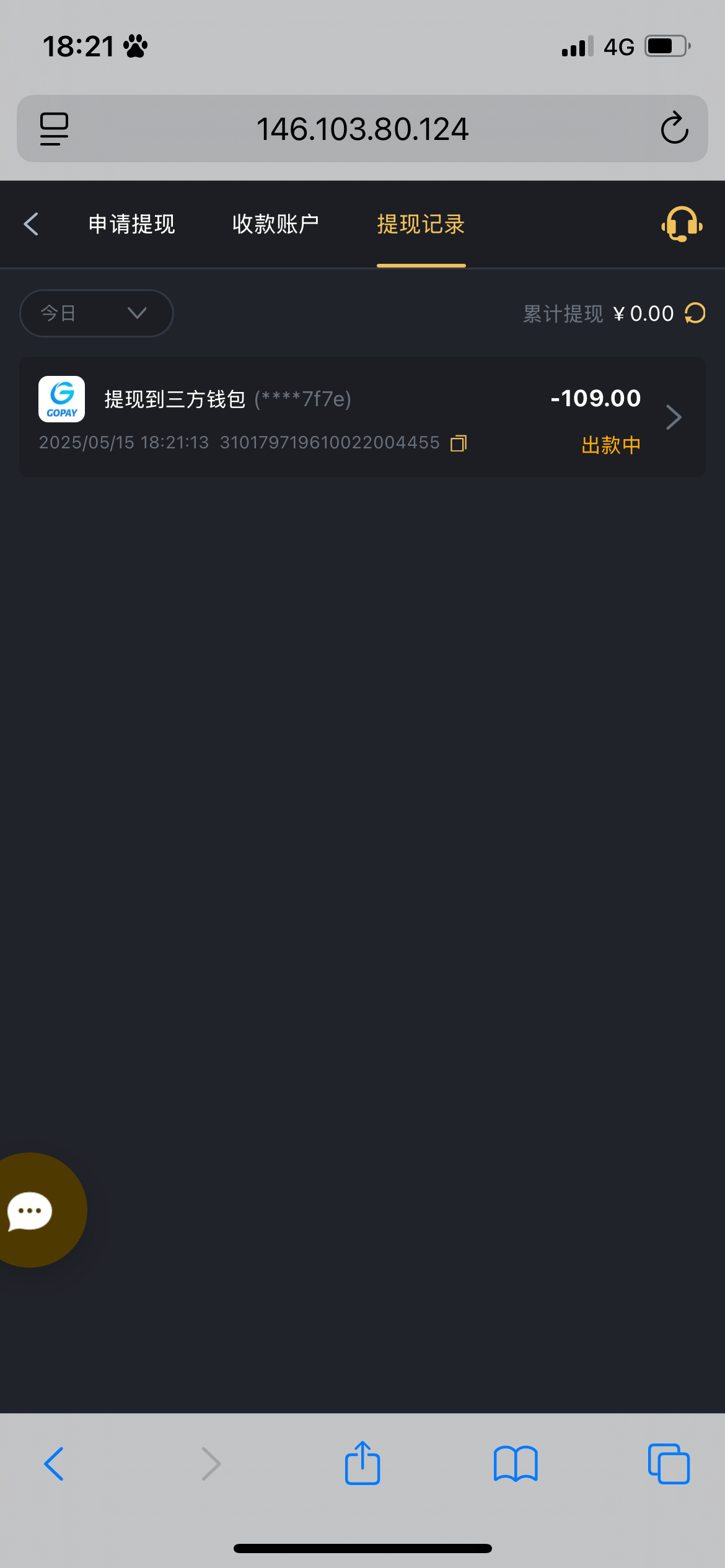This screenshot has height=1568, width=725.
Task: Open the page settings menu icon
Action: click(x=54, y=129)
